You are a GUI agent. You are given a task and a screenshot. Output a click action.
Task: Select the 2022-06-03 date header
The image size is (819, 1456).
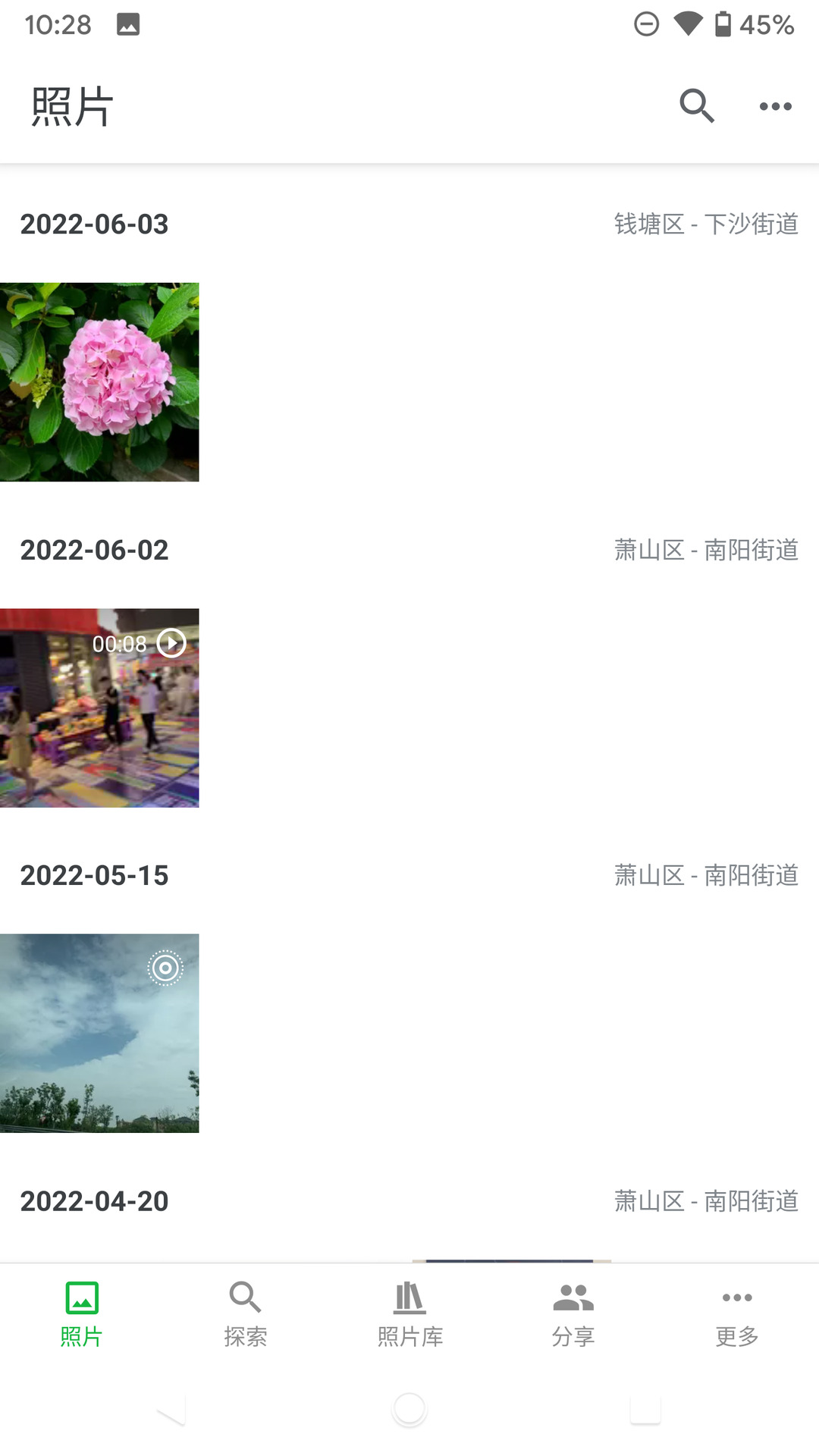coord(94,224)
